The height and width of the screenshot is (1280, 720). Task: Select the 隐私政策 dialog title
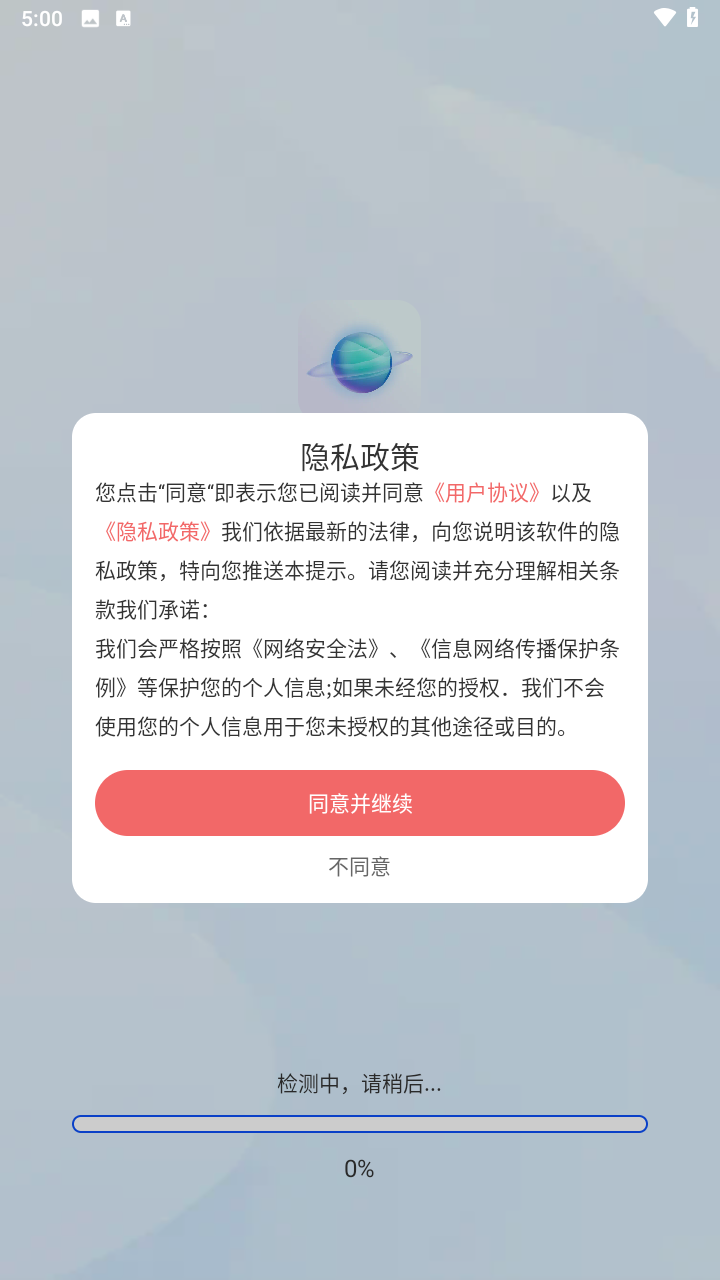tap(359, 455)
